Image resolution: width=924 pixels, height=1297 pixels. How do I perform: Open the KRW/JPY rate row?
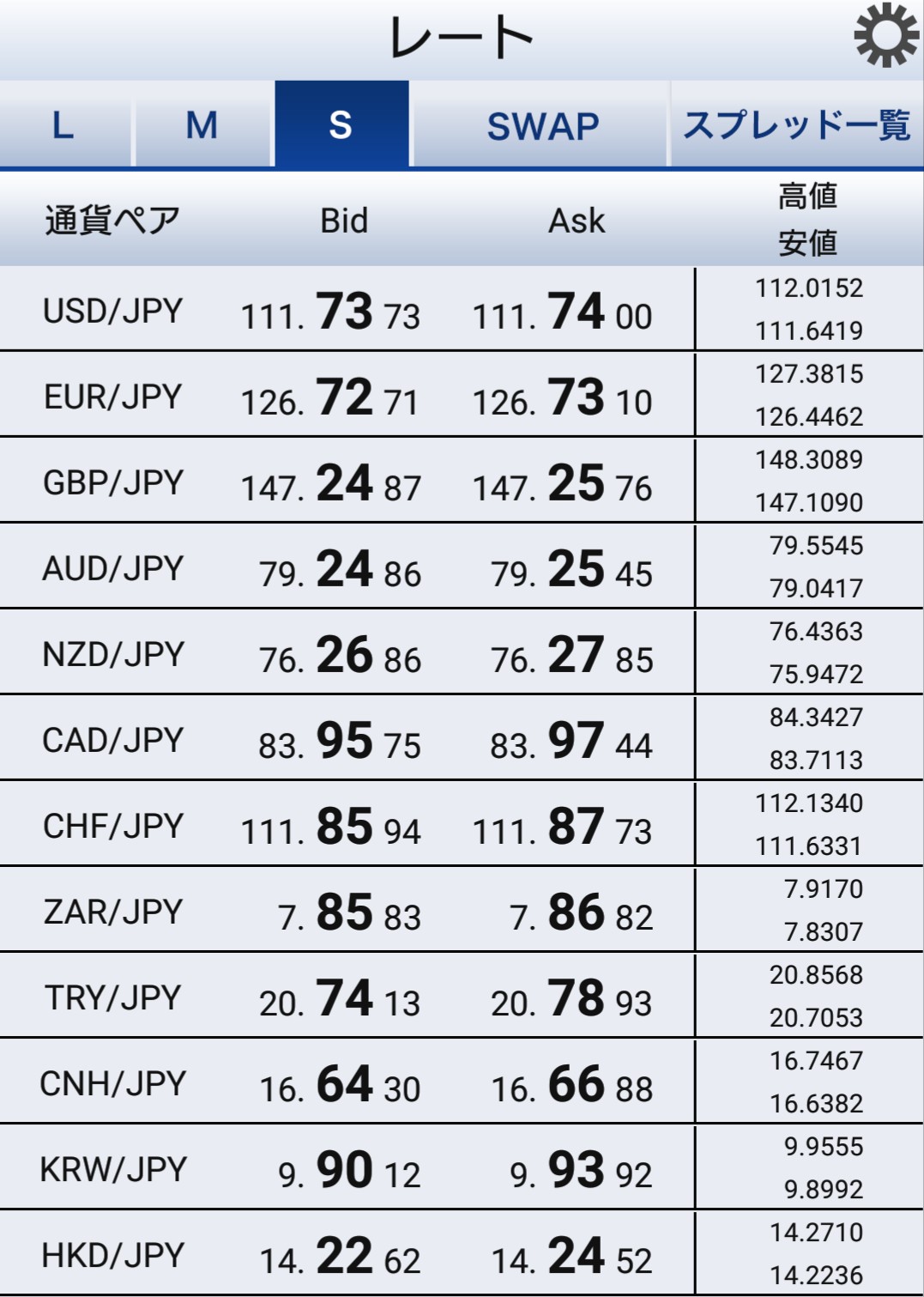tap(113, 1168)
